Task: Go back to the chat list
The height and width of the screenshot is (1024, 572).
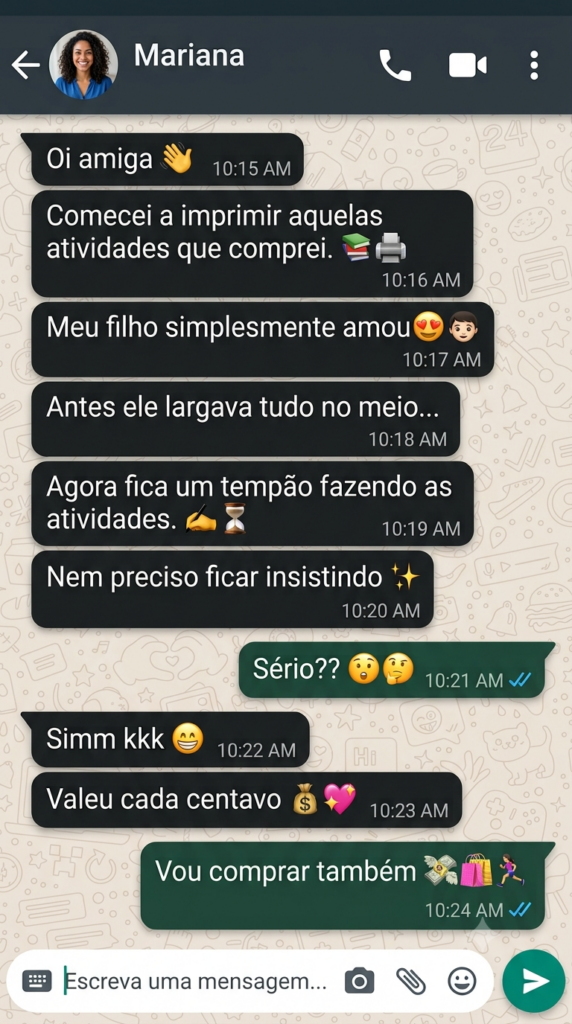Action: coord(25,65)
